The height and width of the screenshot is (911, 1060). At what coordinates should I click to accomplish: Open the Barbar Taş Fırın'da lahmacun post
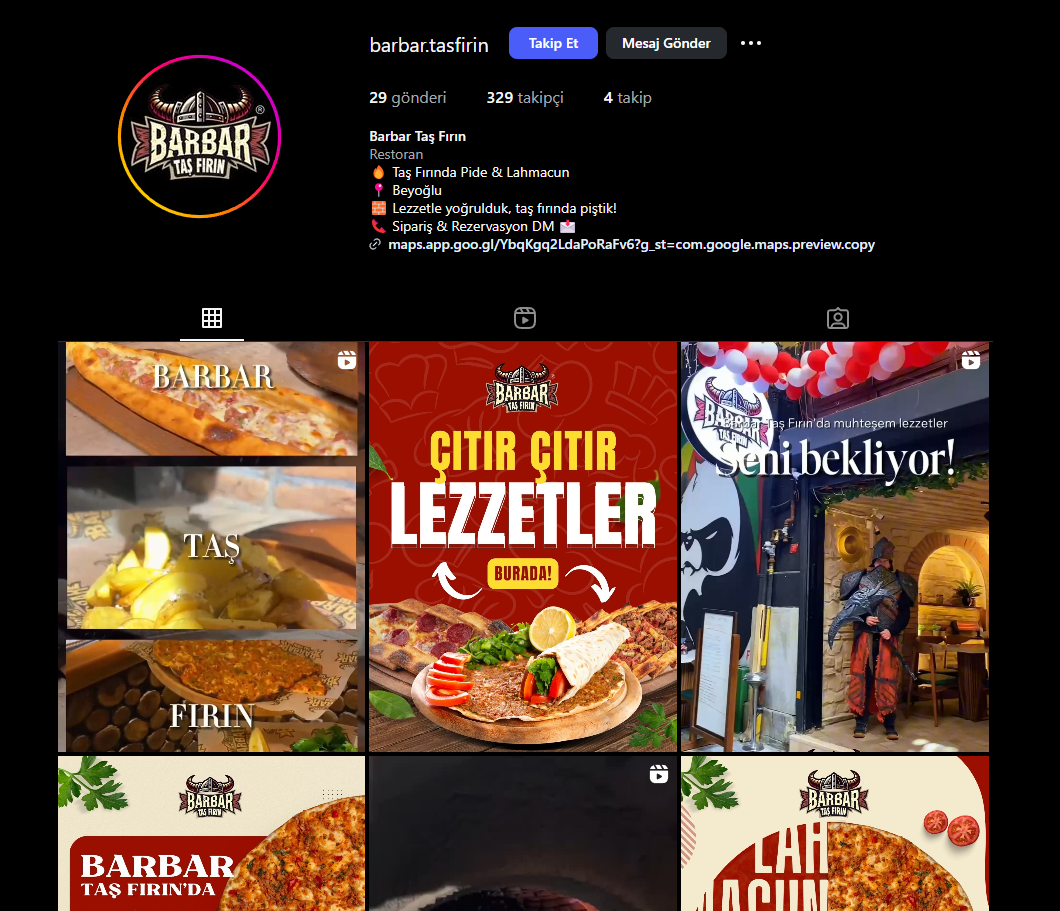coord(211,833)
